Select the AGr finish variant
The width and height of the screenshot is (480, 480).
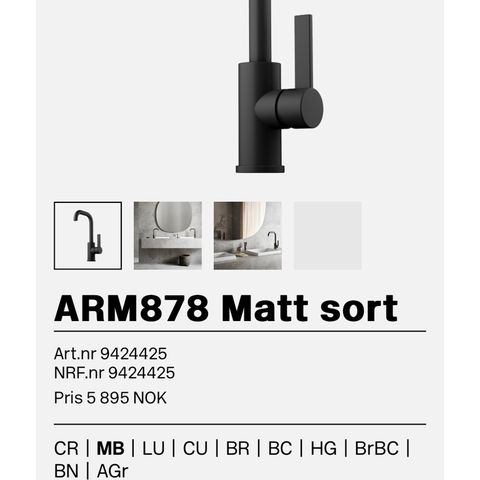[112, 471]
